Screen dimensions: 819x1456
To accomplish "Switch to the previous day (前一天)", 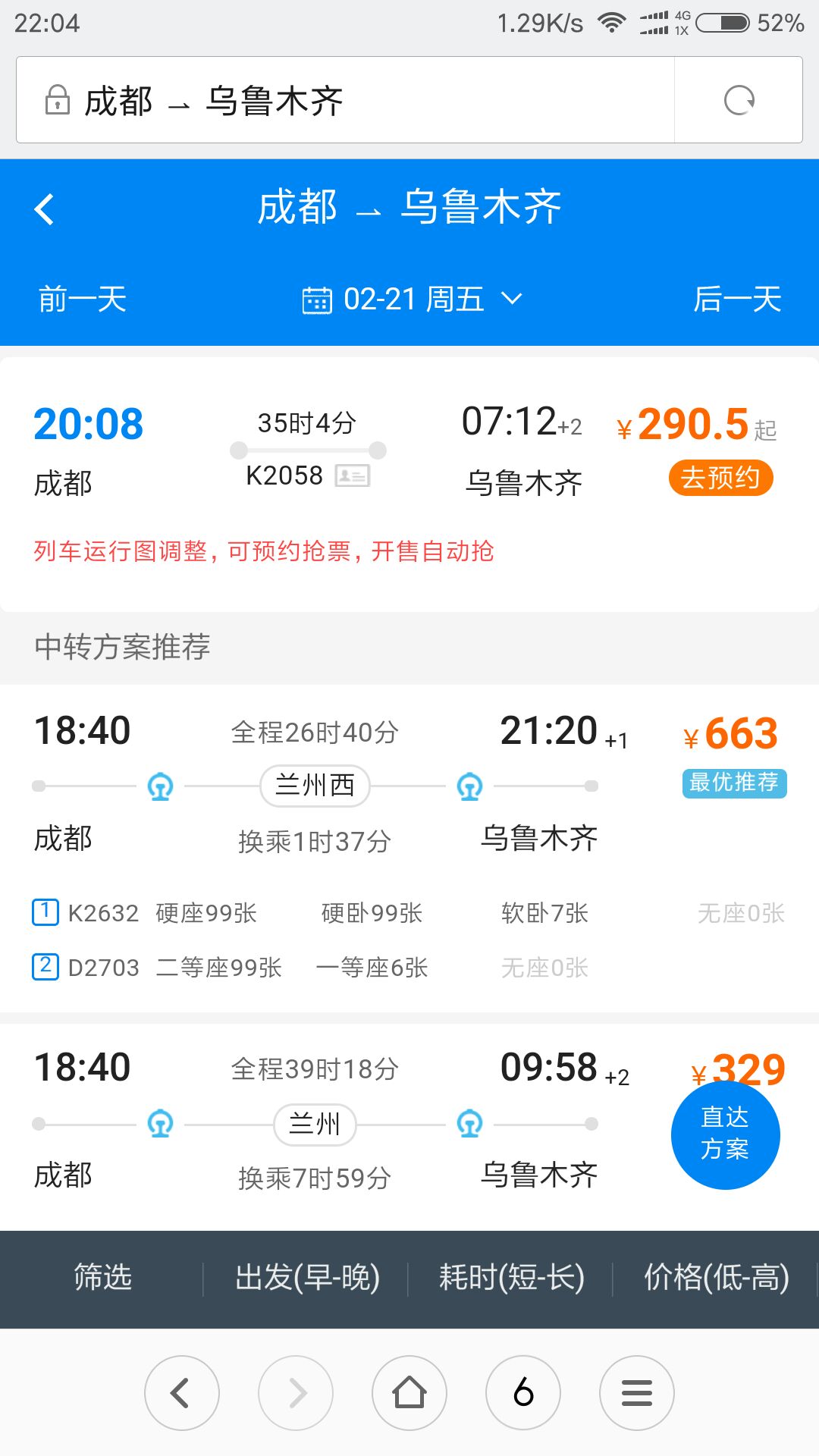I will (x=83, y=299).
